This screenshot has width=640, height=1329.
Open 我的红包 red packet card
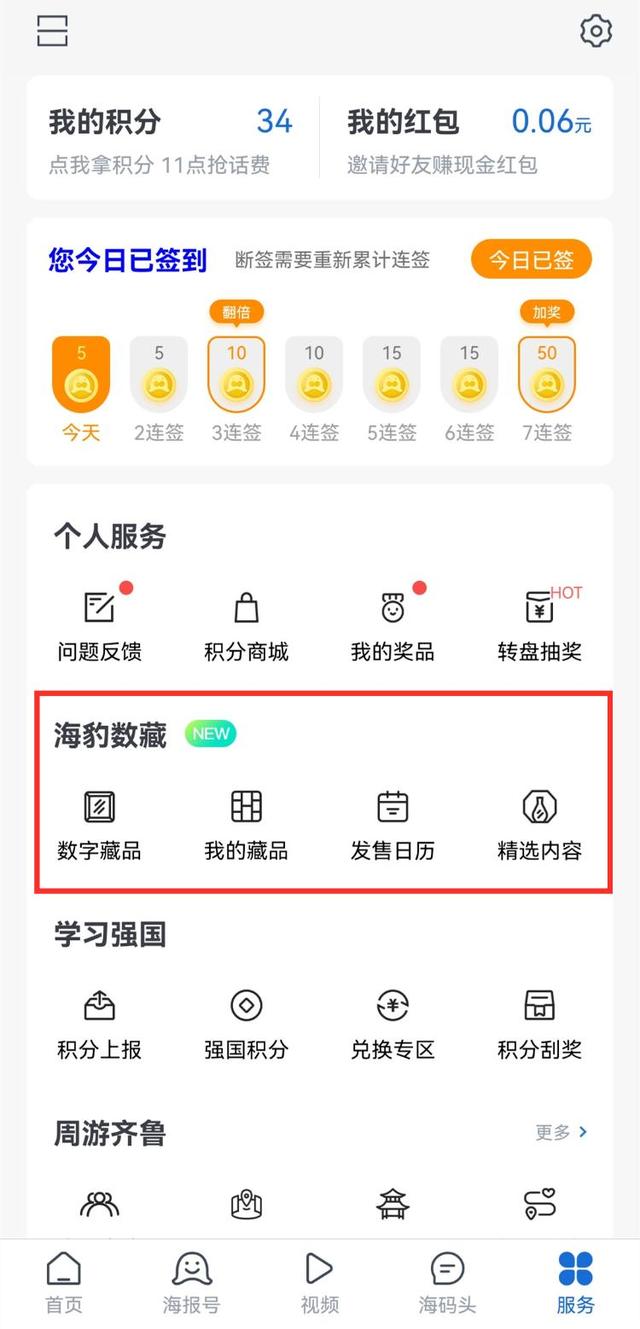point(468,138)
